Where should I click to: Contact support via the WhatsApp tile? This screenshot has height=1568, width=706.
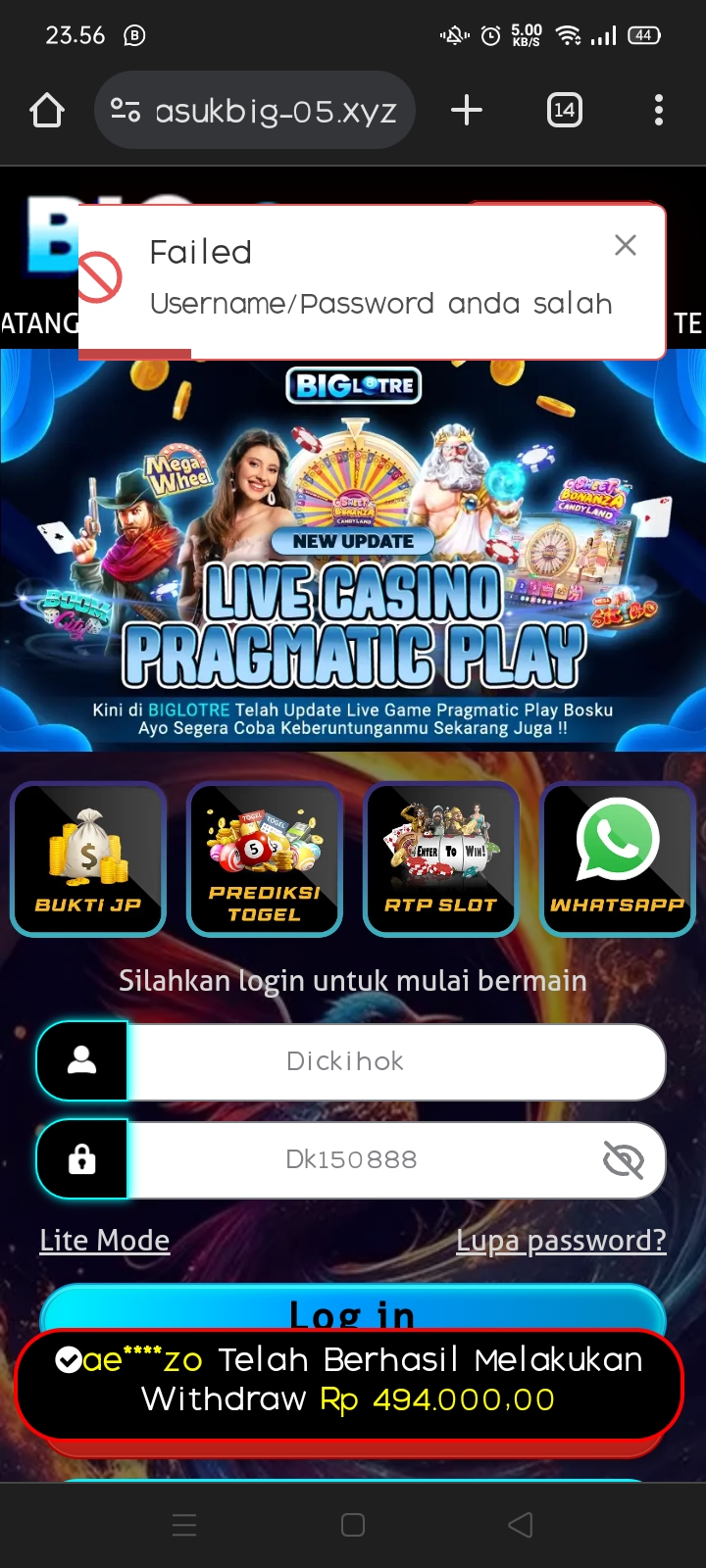click(x=618, y=859)
